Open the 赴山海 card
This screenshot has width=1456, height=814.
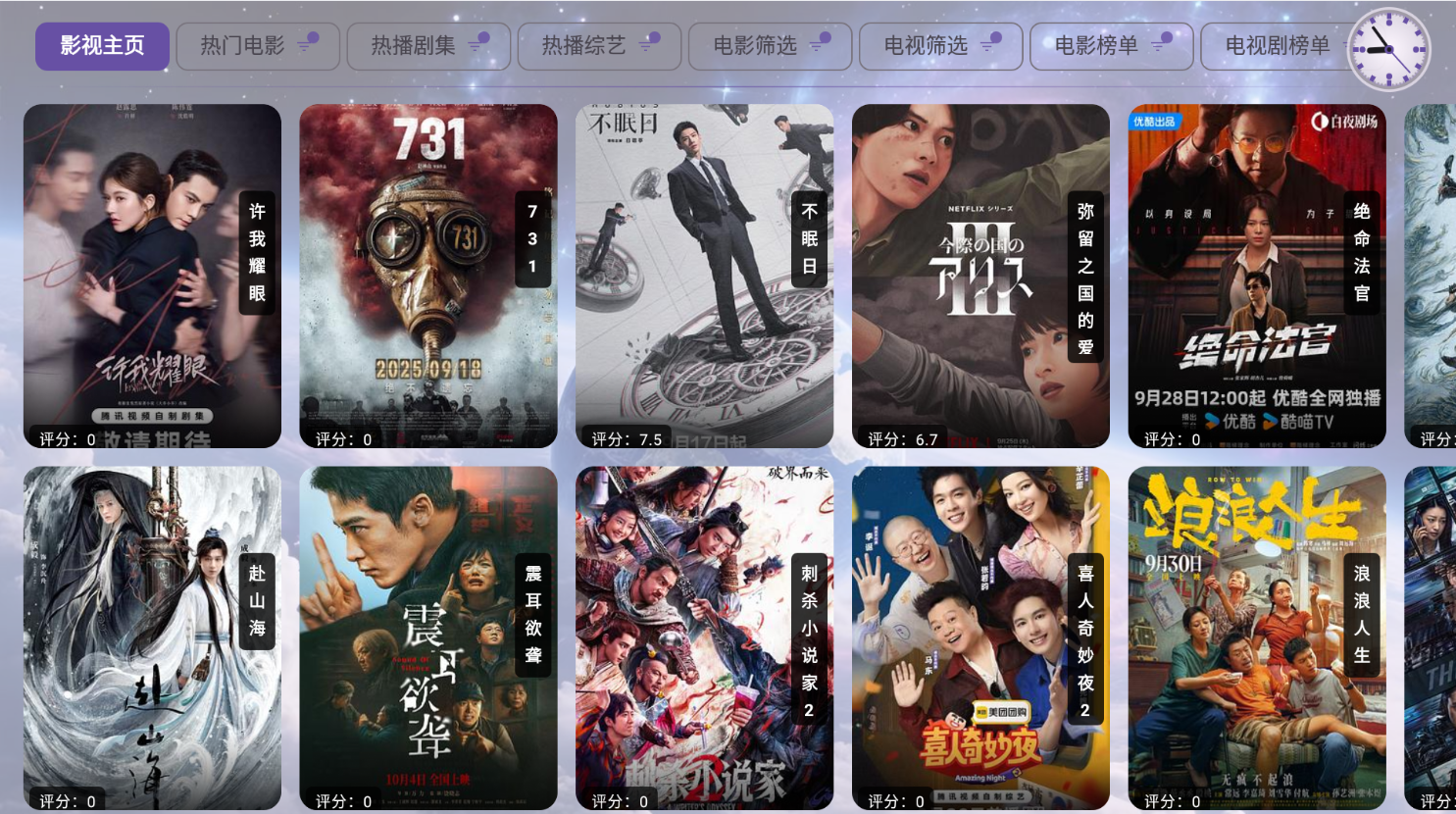click(x=152, y=637)
